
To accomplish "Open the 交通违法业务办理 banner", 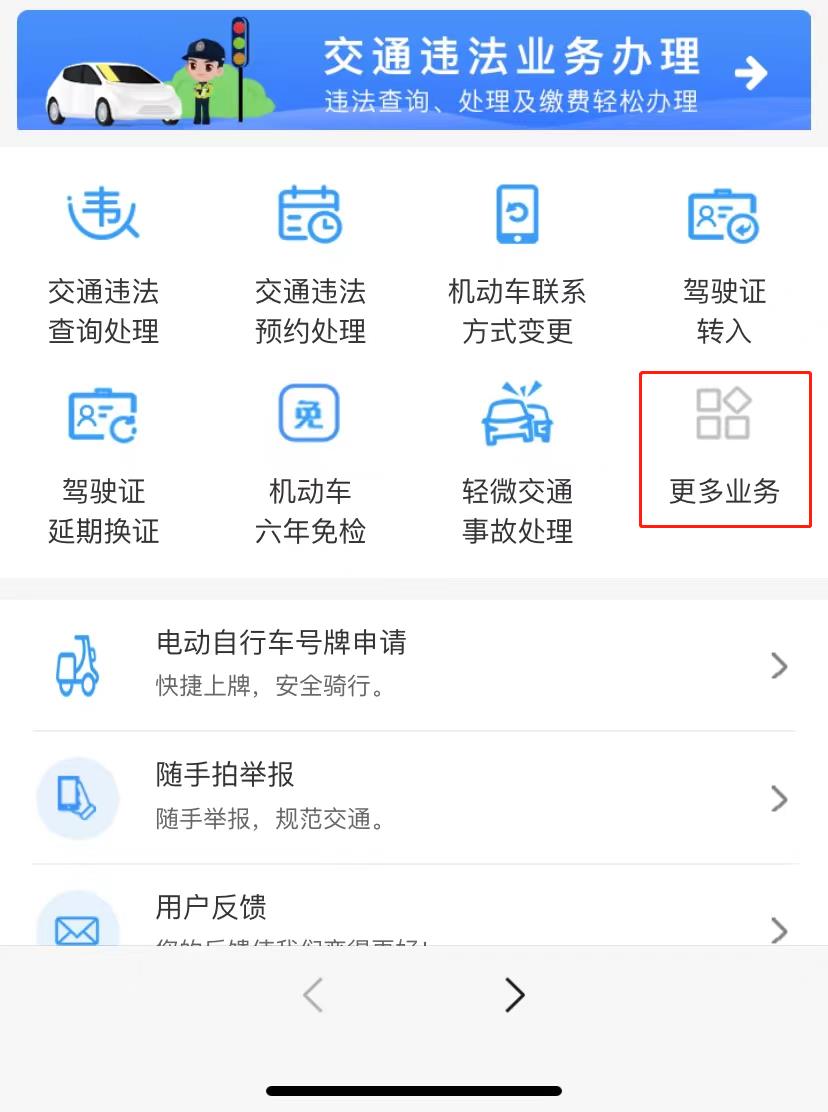I will click(x=414, y=70).
